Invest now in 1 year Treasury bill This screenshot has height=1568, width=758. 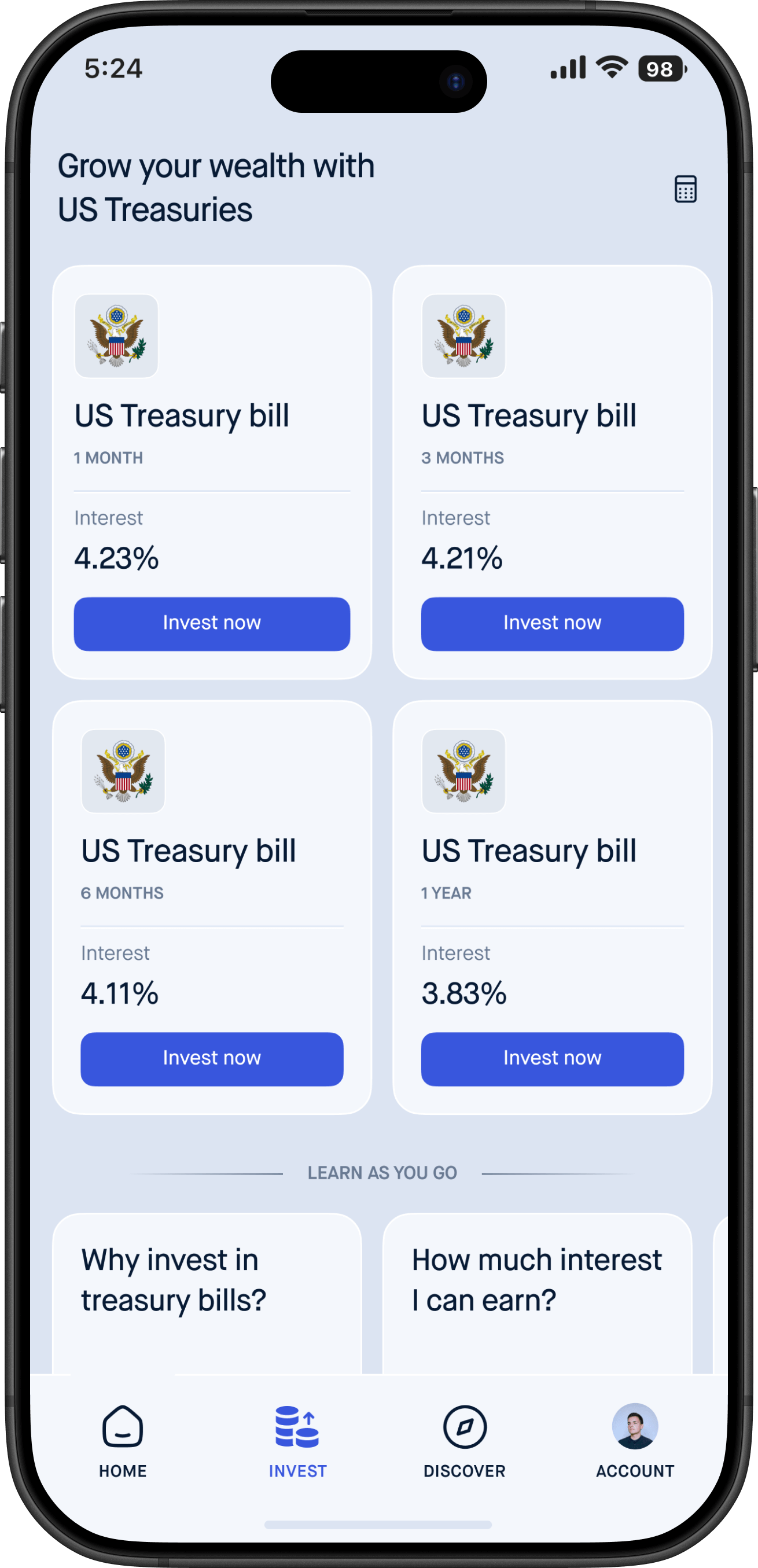click(551, 1058)
